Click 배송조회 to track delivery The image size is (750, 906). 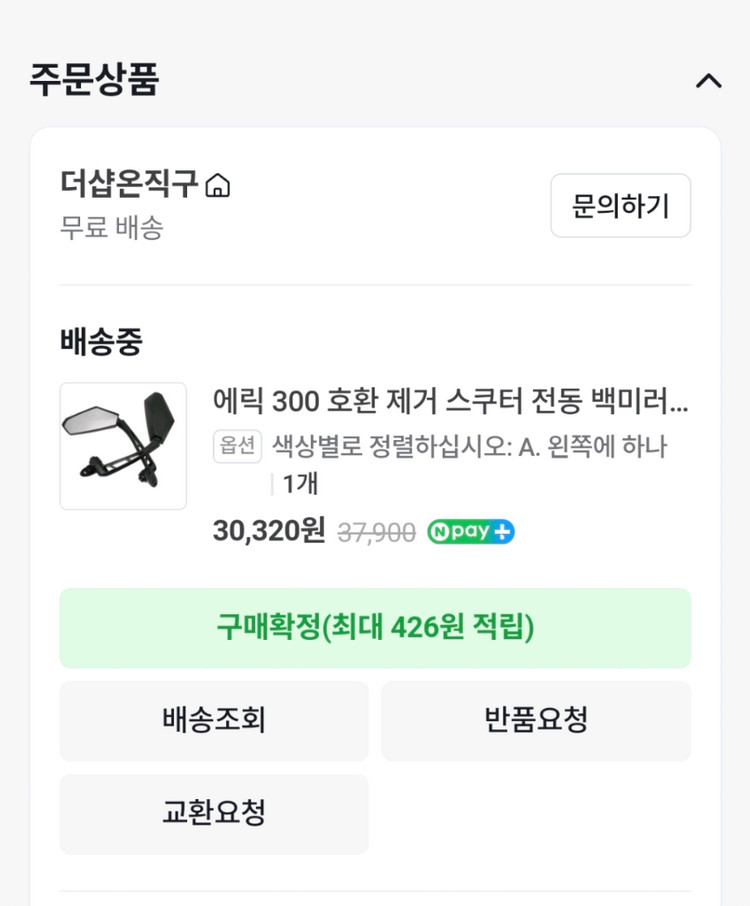click(214, 721)
